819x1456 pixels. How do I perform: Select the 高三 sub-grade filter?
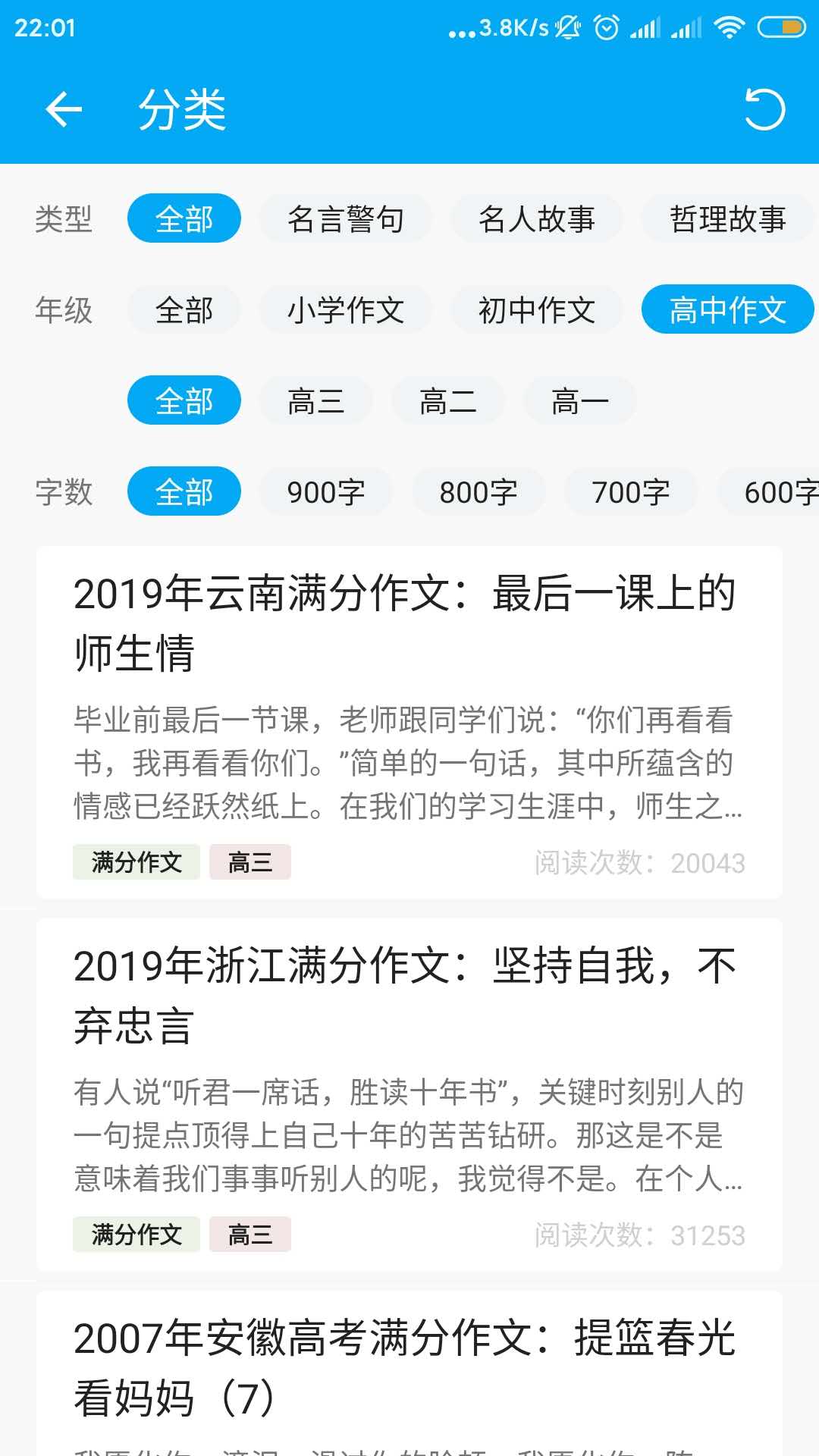point(317,400)
